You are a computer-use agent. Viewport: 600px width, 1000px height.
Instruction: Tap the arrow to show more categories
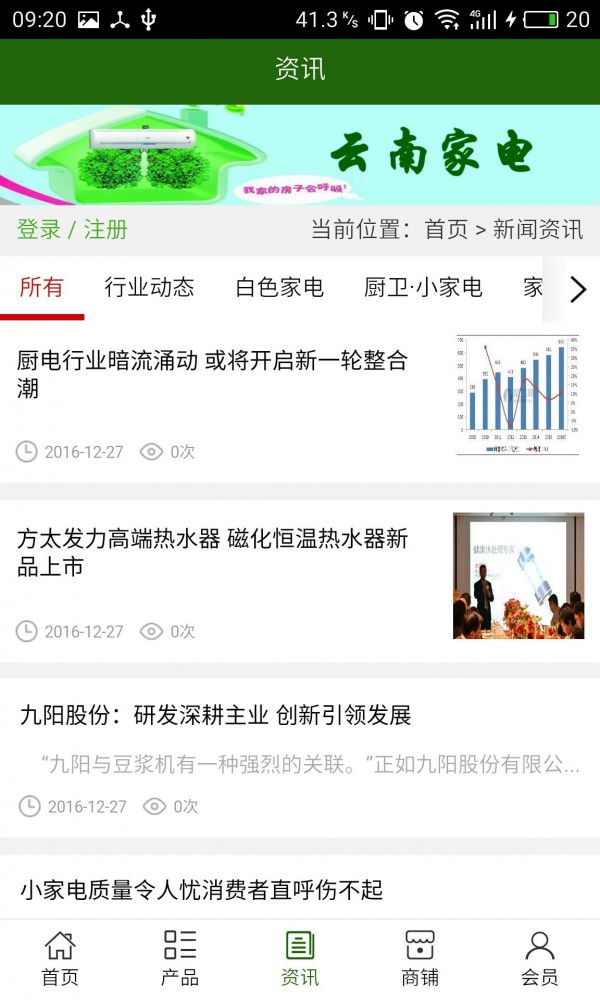coord(577,290)
